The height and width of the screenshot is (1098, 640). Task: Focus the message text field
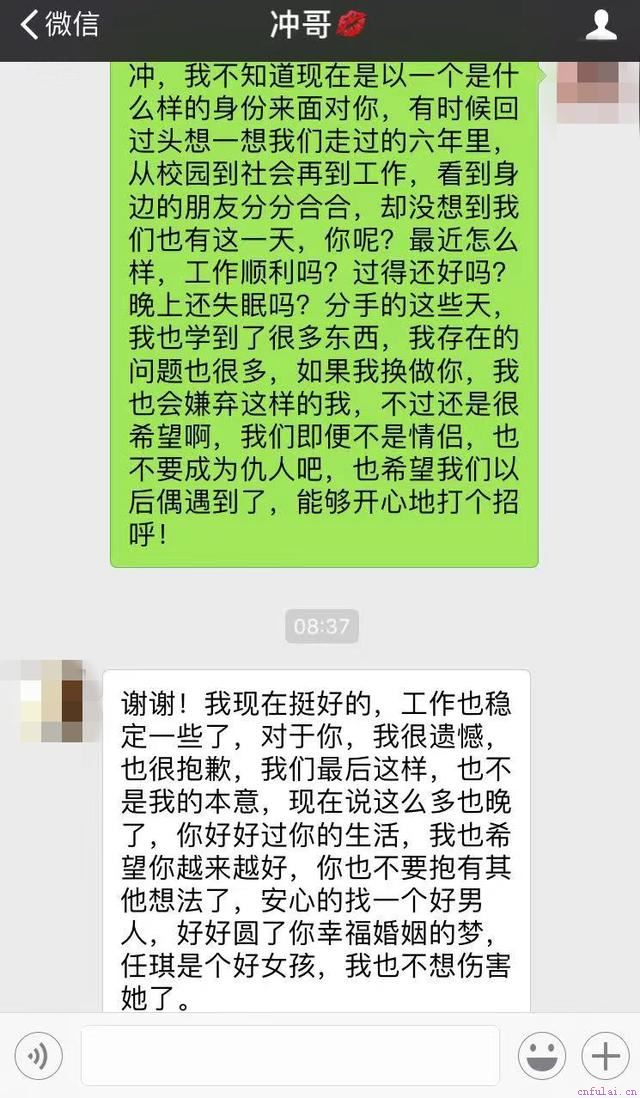[290, 1055]
